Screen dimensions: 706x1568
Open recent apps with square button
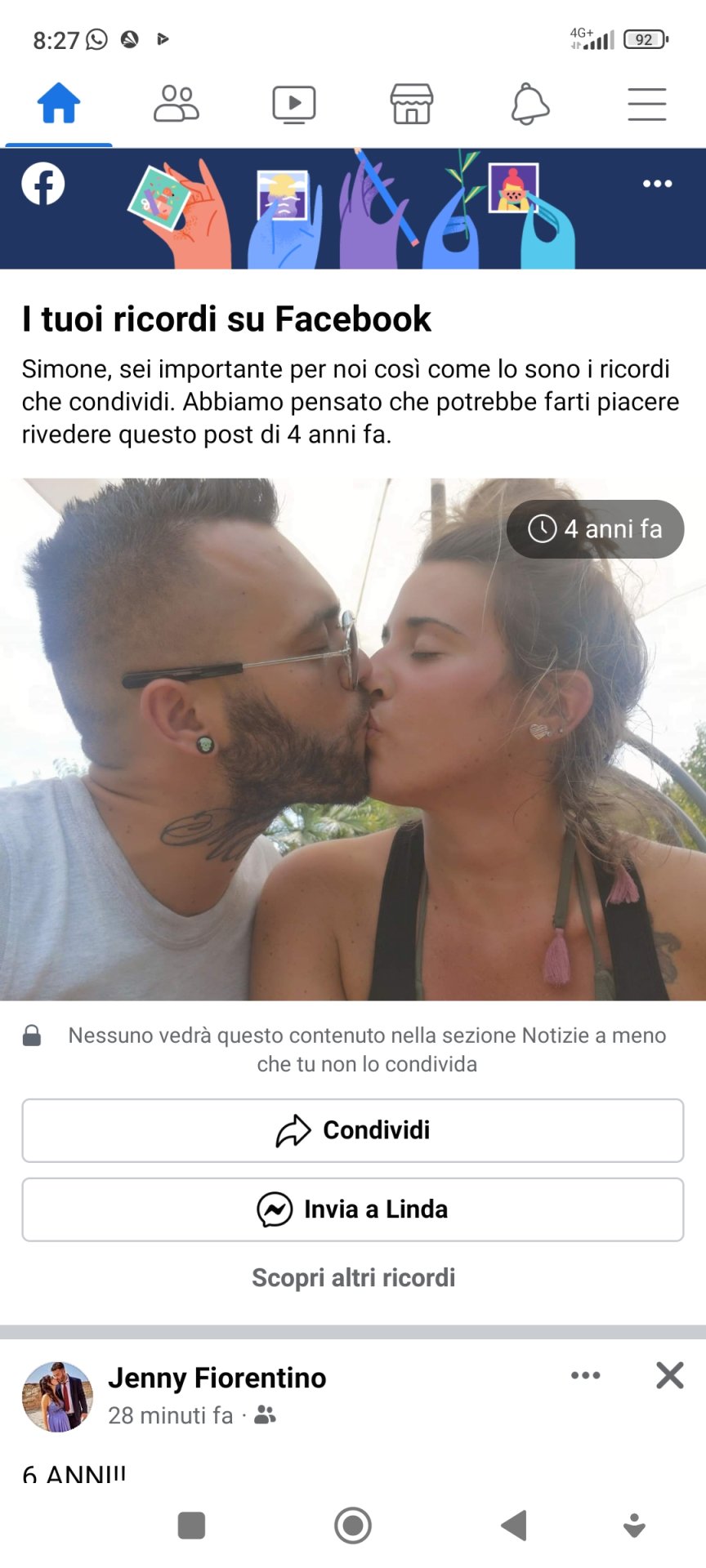pyautogui.click(x=191, y=1525)
